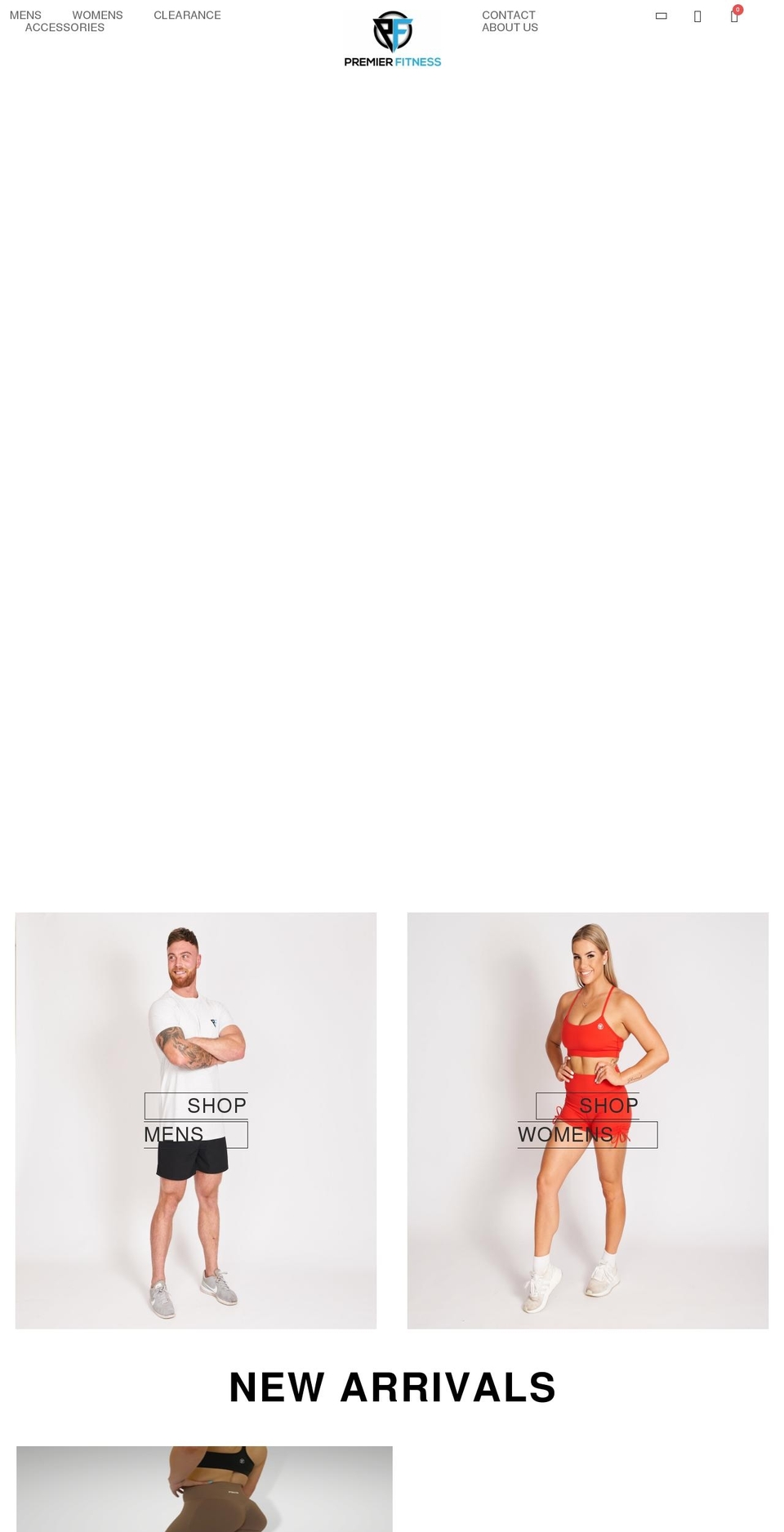The width and height of the screenshot is (784, 1532).
Task: Expand the MENS category dropdown
Action: tap(24, 15)
